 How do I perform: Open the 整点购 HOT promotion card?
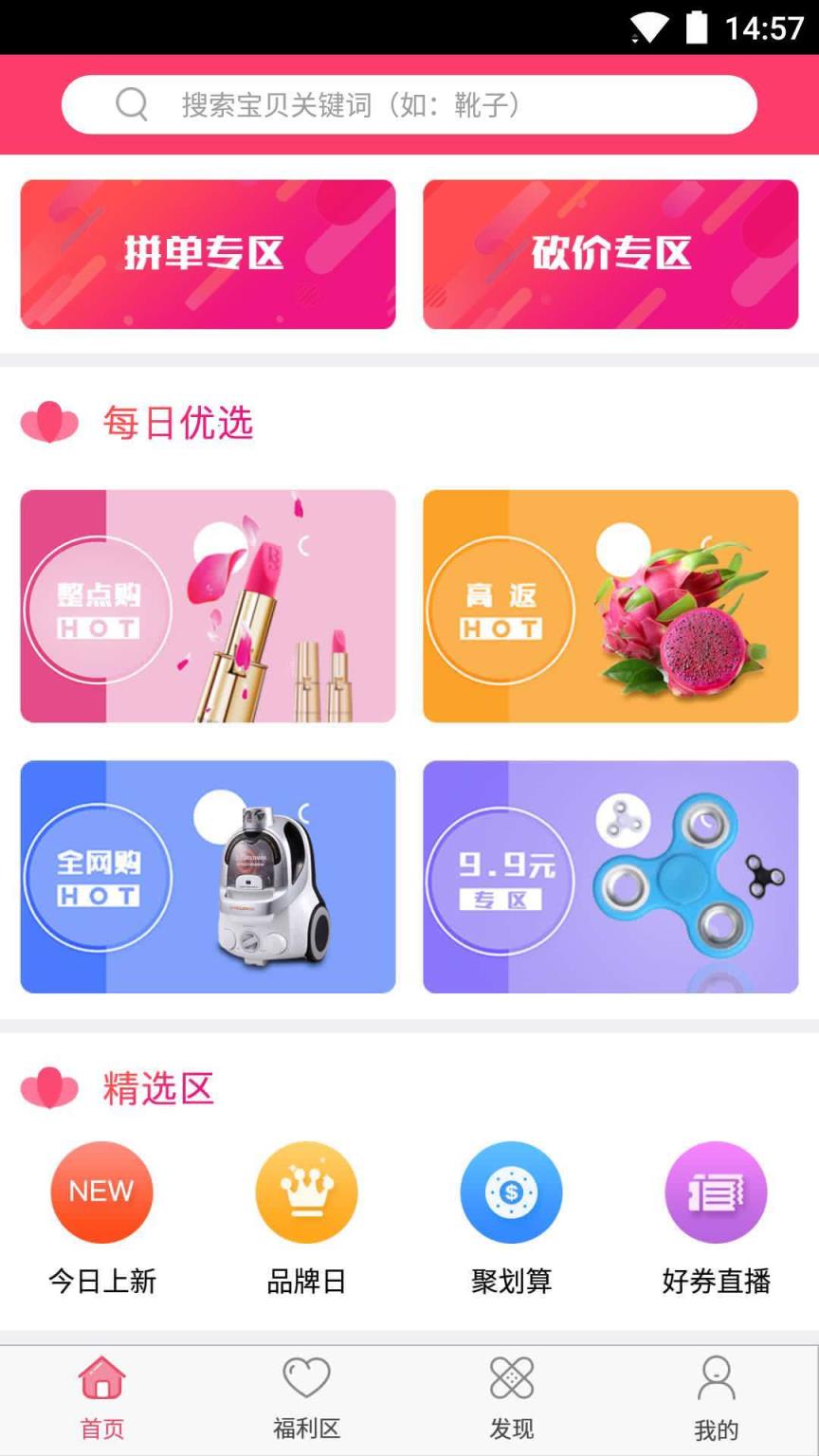(207, 607)
